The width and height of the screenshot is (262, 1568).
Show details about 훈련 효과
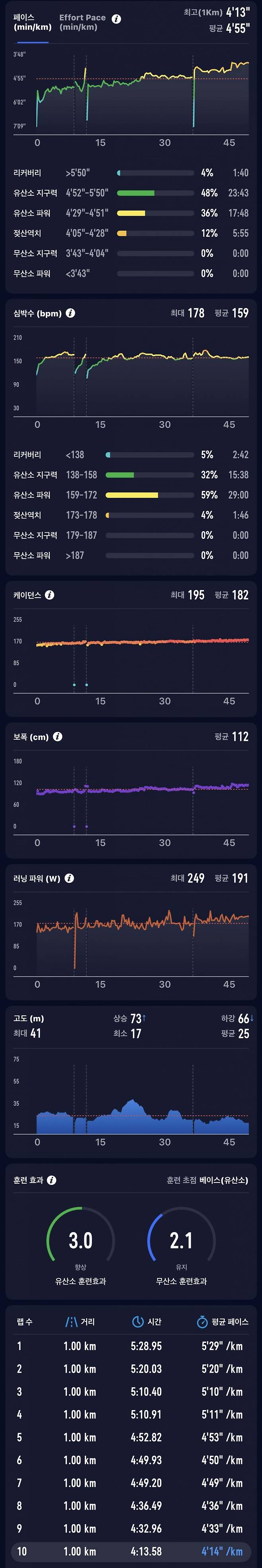pos(52,1180)
